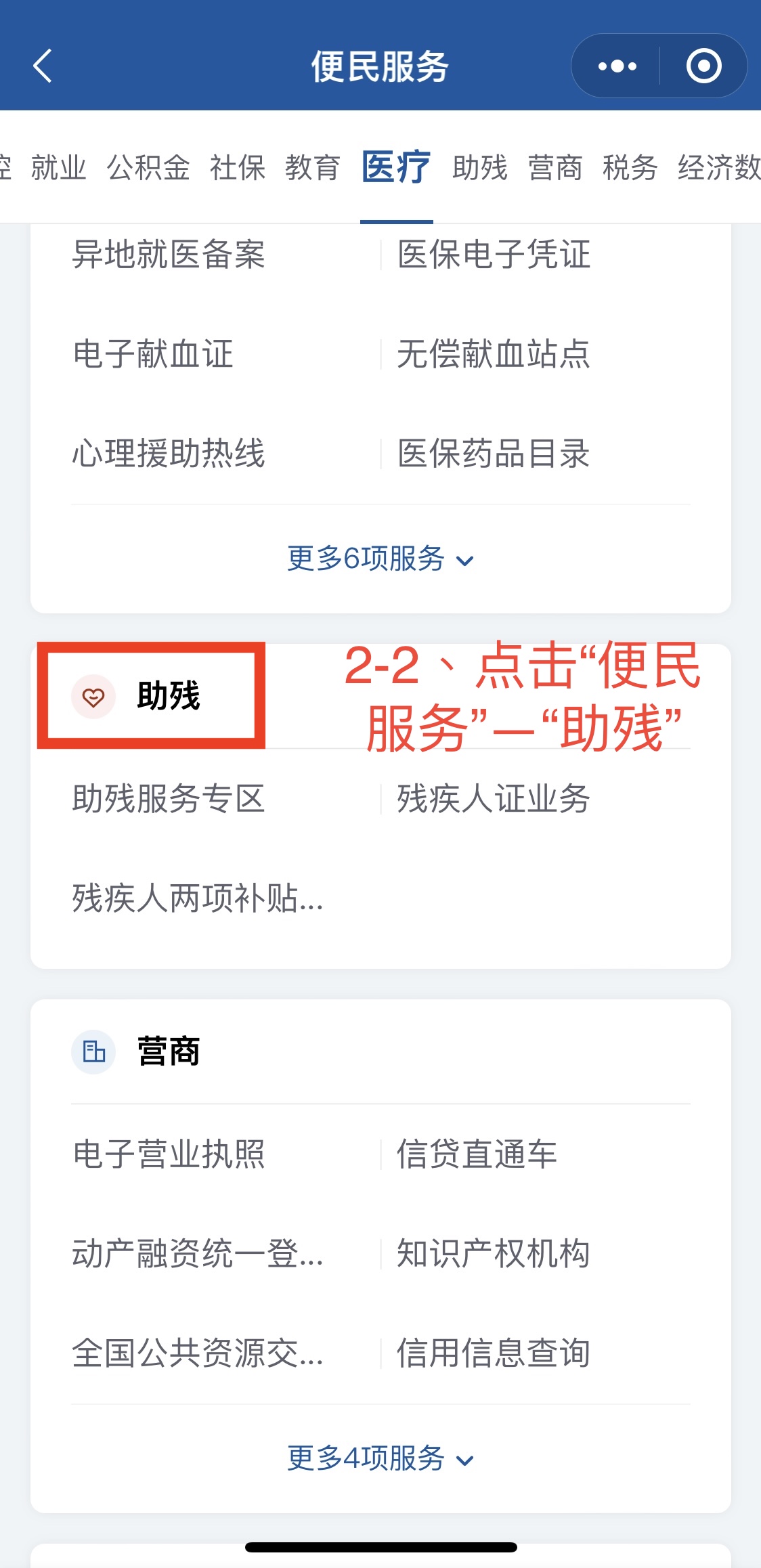Expand 更多4项服务 in business section
Viewport: 761px width, 1568px height.
(380, 1458)
